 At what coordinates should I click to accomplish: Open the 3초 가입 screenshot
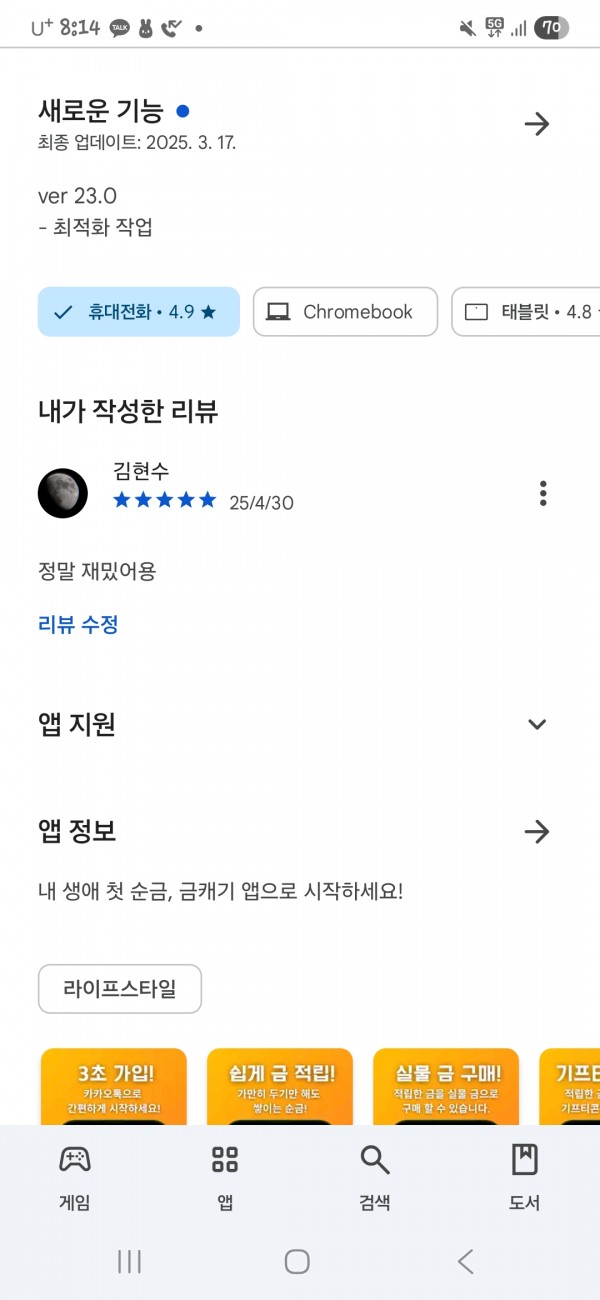coord(114,1086)
